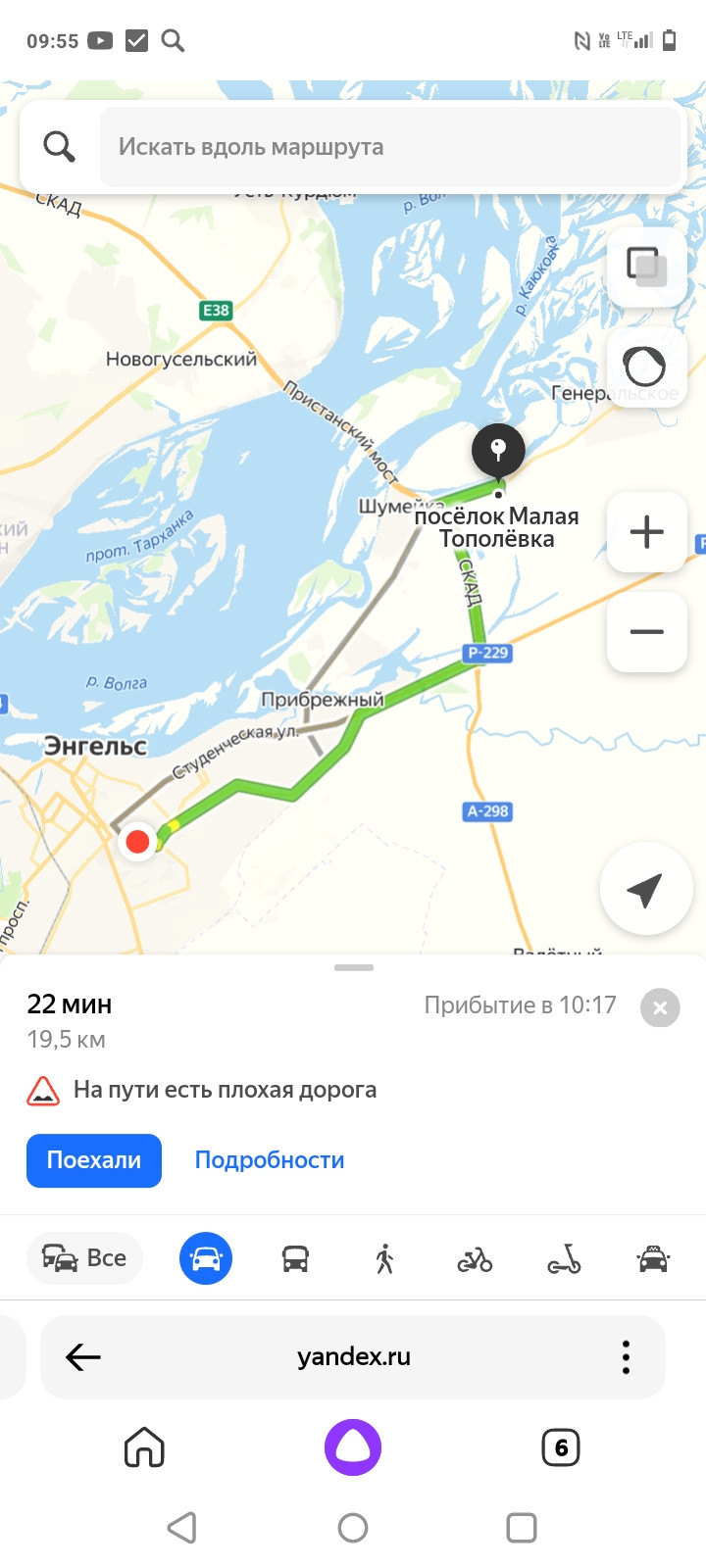Select the Все transport modes chip

click(x=85, y=1258)
